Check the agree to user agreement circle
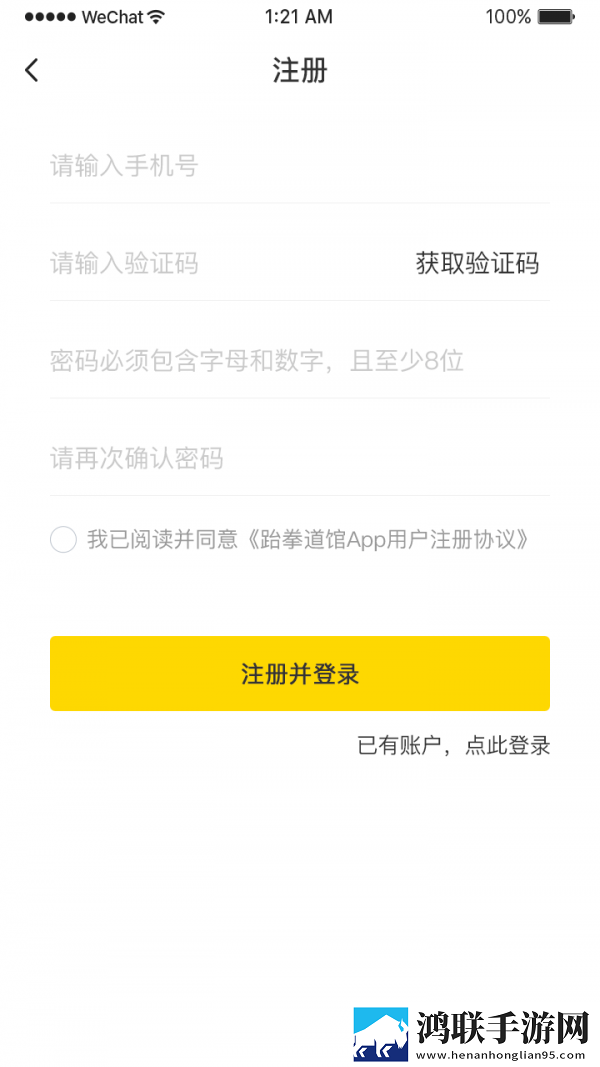Screen dimensions: 600x1067 click(63, 540)
